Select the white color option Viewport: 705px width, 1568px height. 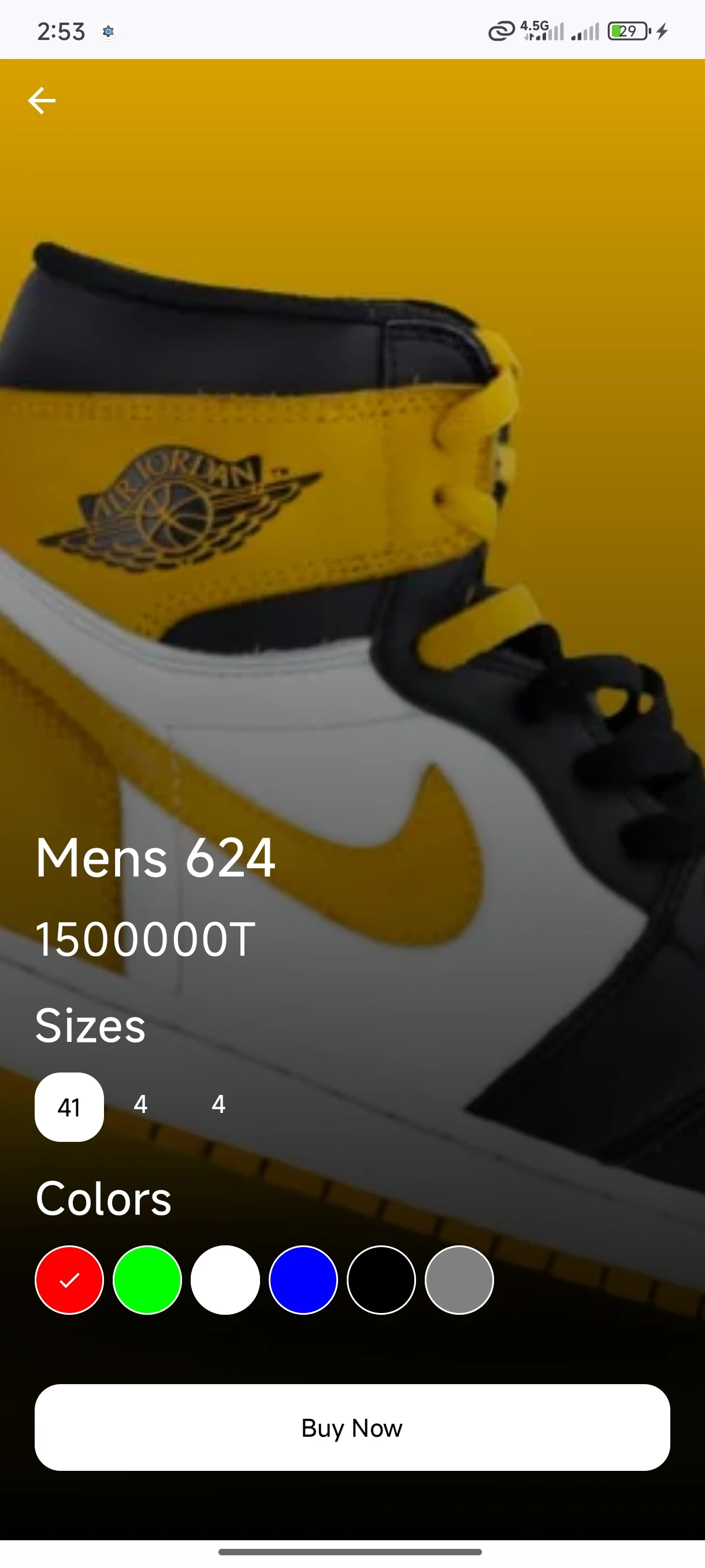(225, 1279)
